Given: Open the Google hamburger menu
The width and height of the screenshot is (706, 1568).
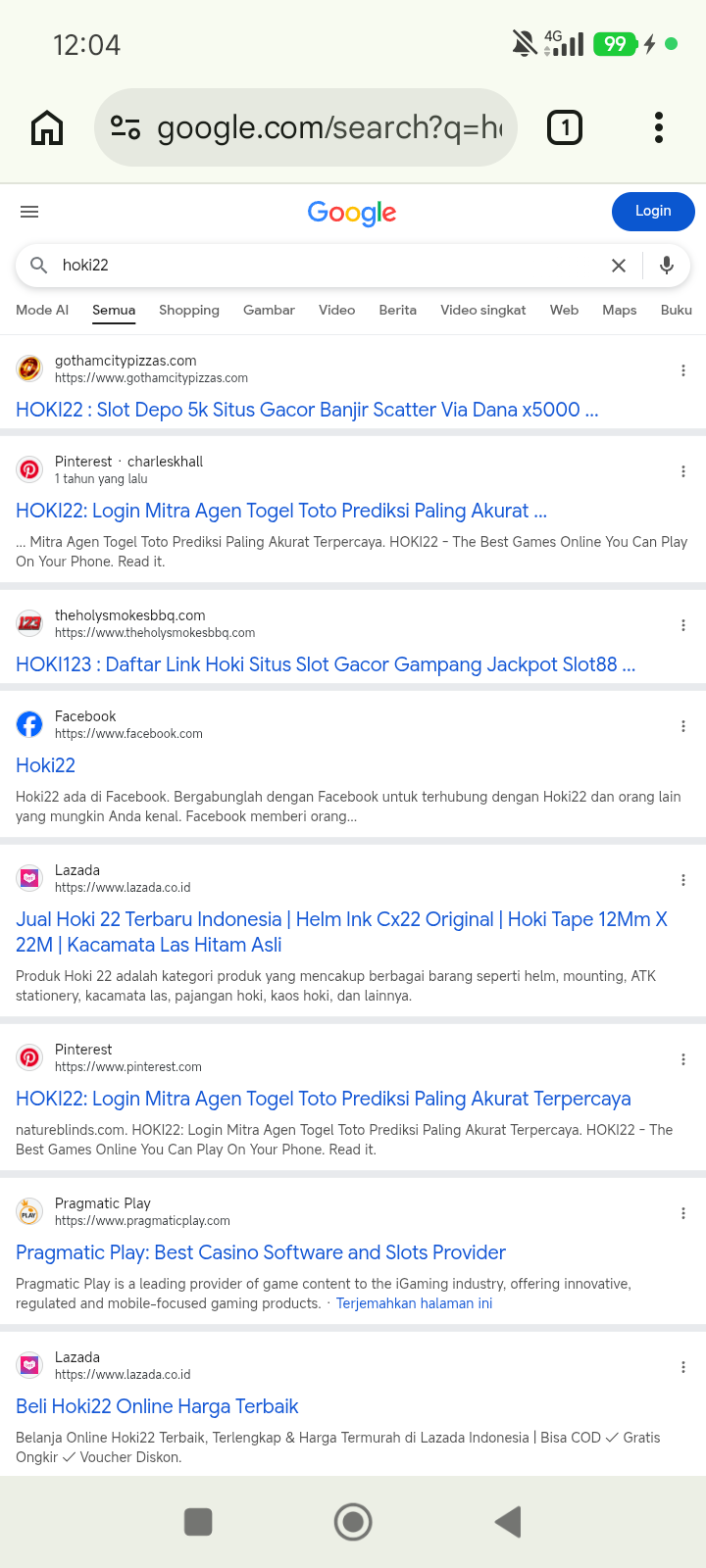Looking at the screenshot, I should tap(29, 212).
